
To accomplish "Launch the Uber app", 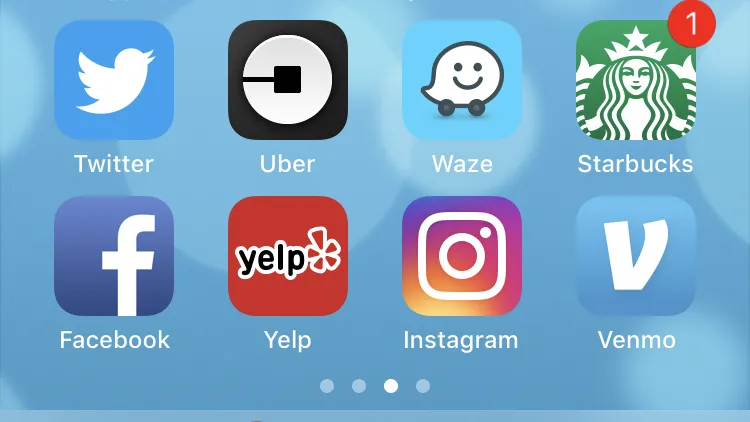I will 288,80.
